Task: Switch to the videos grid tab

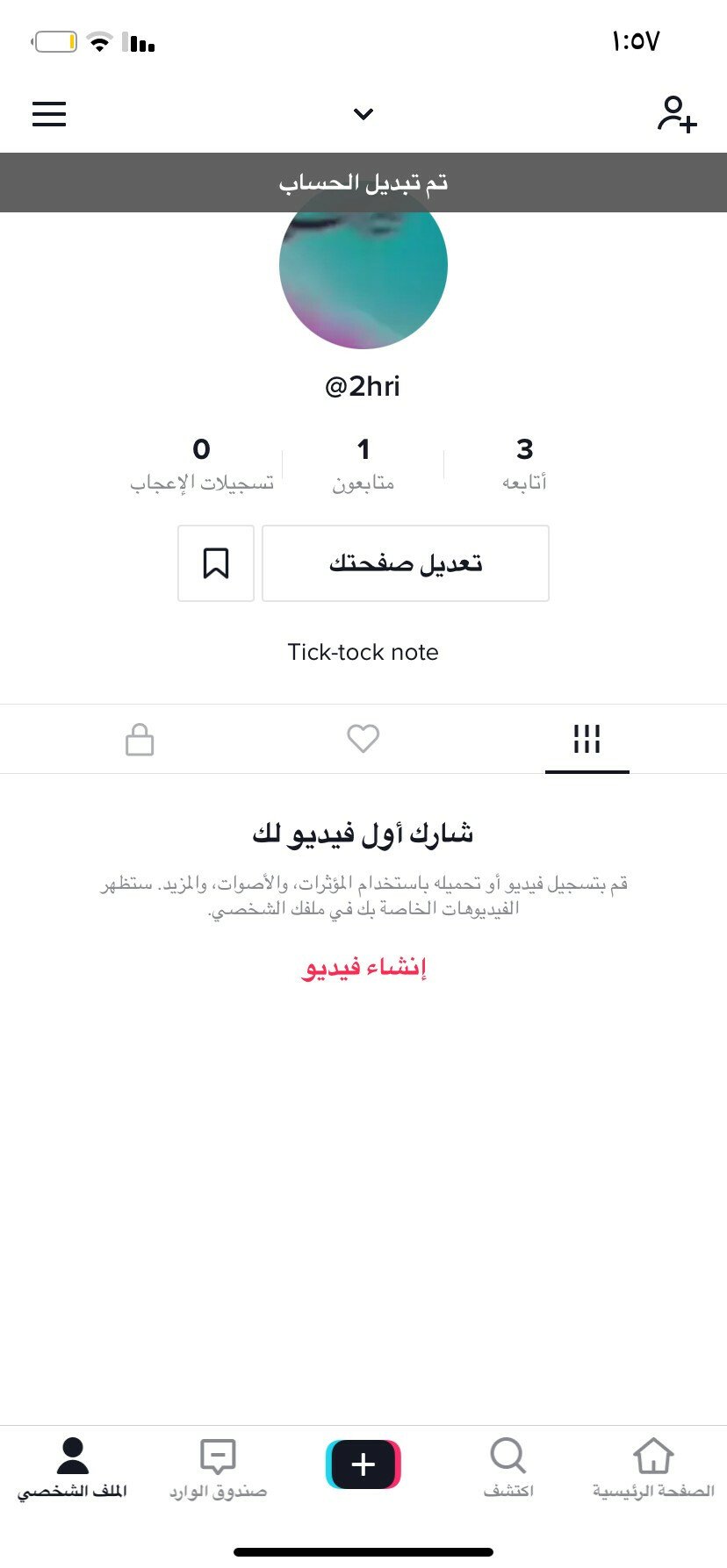Action: click(x=587, y=739)
